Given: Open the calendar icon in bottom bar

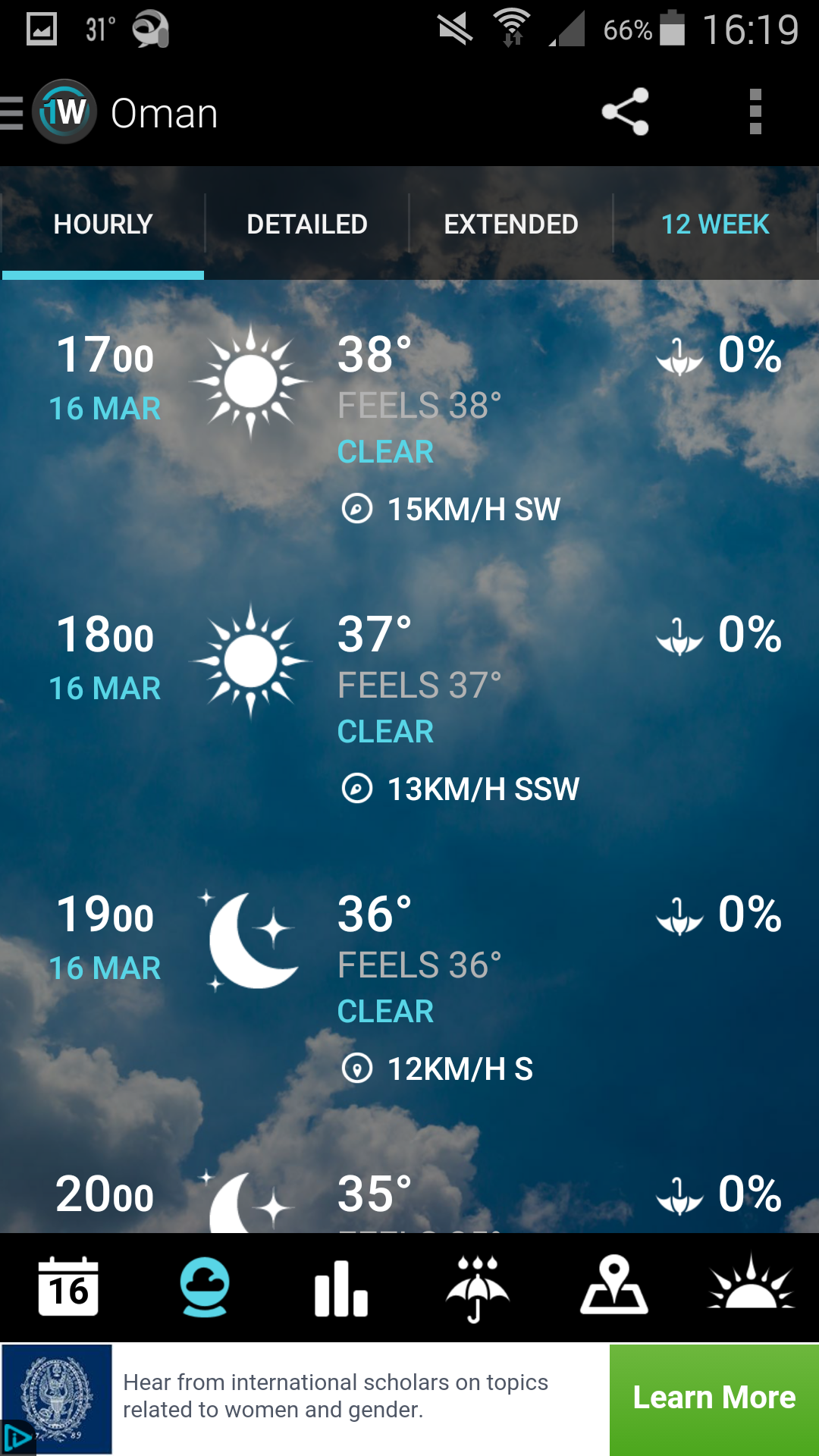Looking at the screenshot, I should point(68,1287).
